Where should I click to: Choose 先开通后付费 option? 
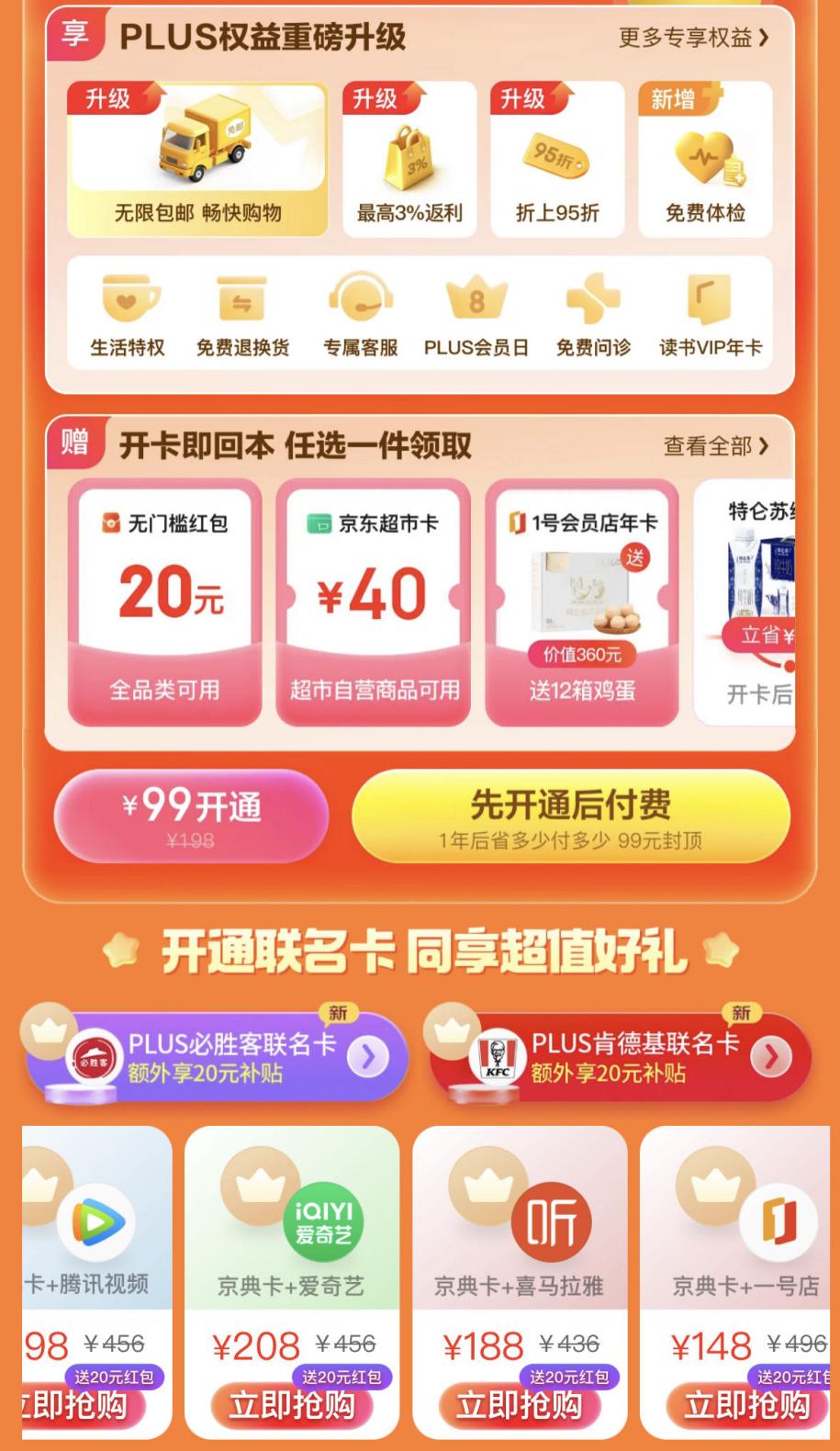(570, 815)
